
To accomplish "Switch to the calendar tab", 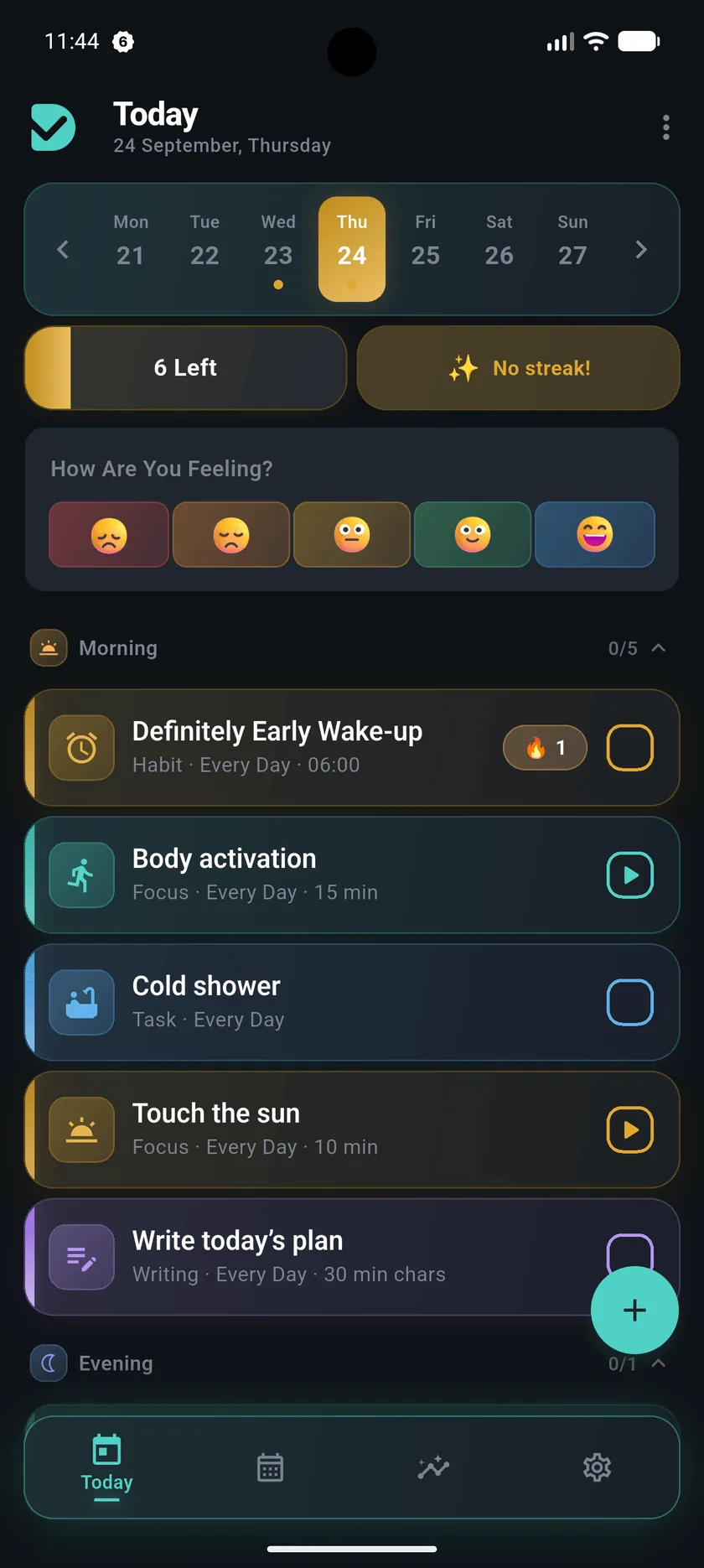I will [270, 1467].
